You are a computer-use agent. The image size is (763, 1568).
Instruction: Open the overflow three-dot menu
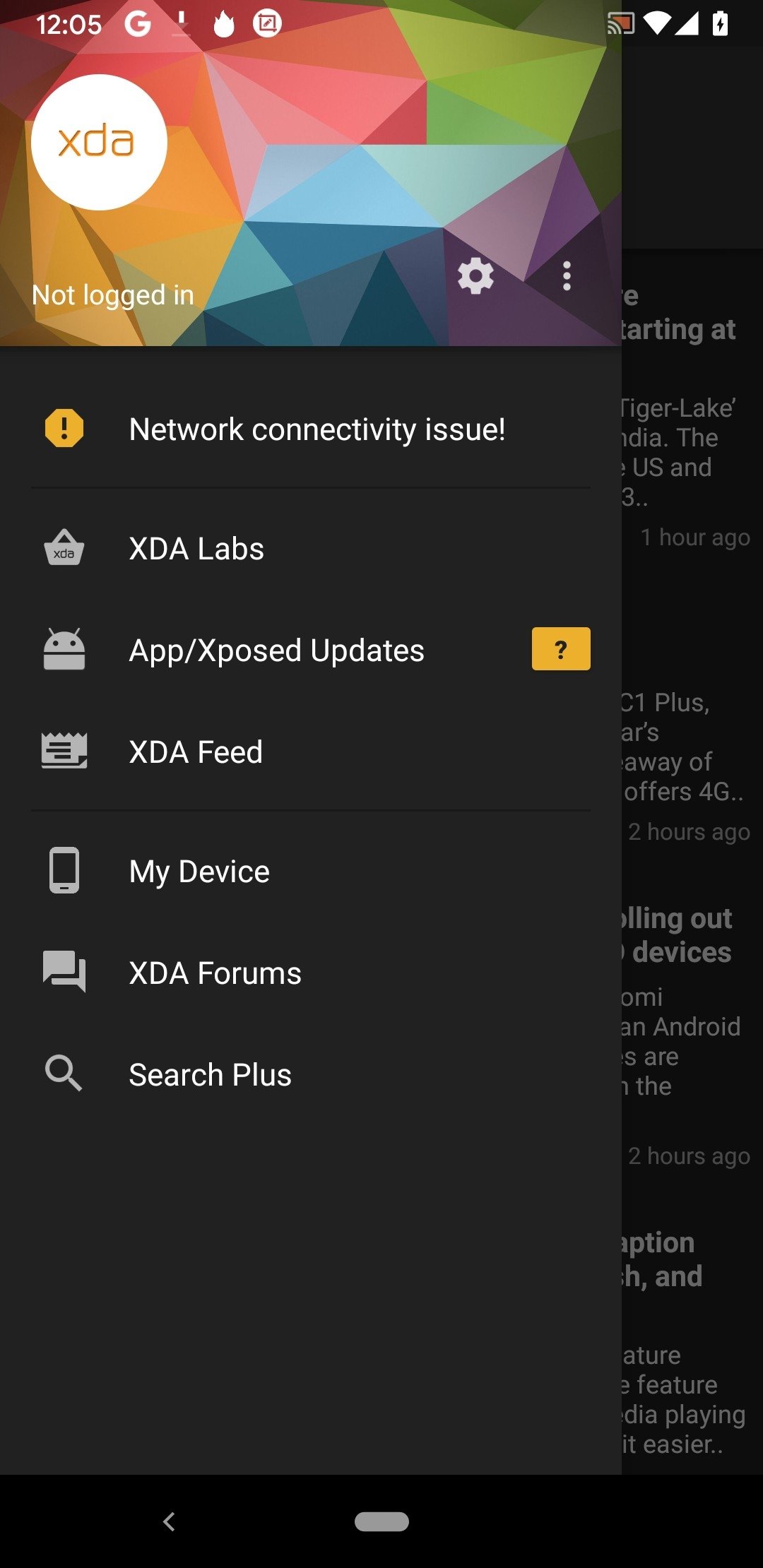[567, 276]
